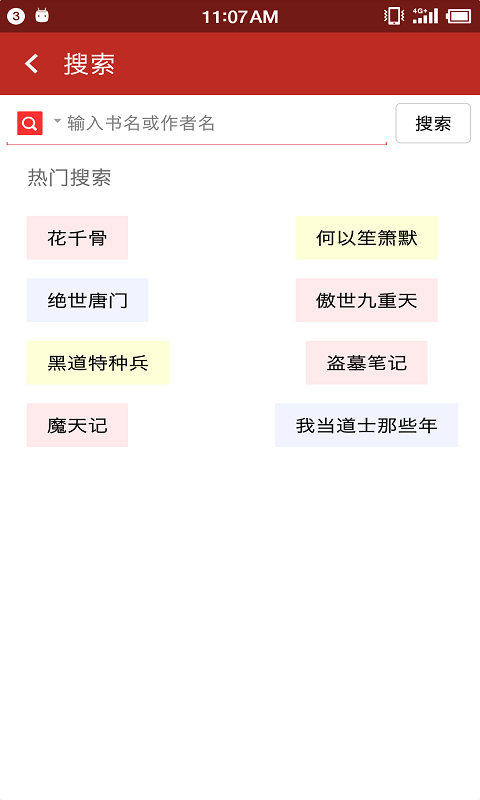
Task: Pick the 傲世九重天 chip
Action: [x=366, y=300]
